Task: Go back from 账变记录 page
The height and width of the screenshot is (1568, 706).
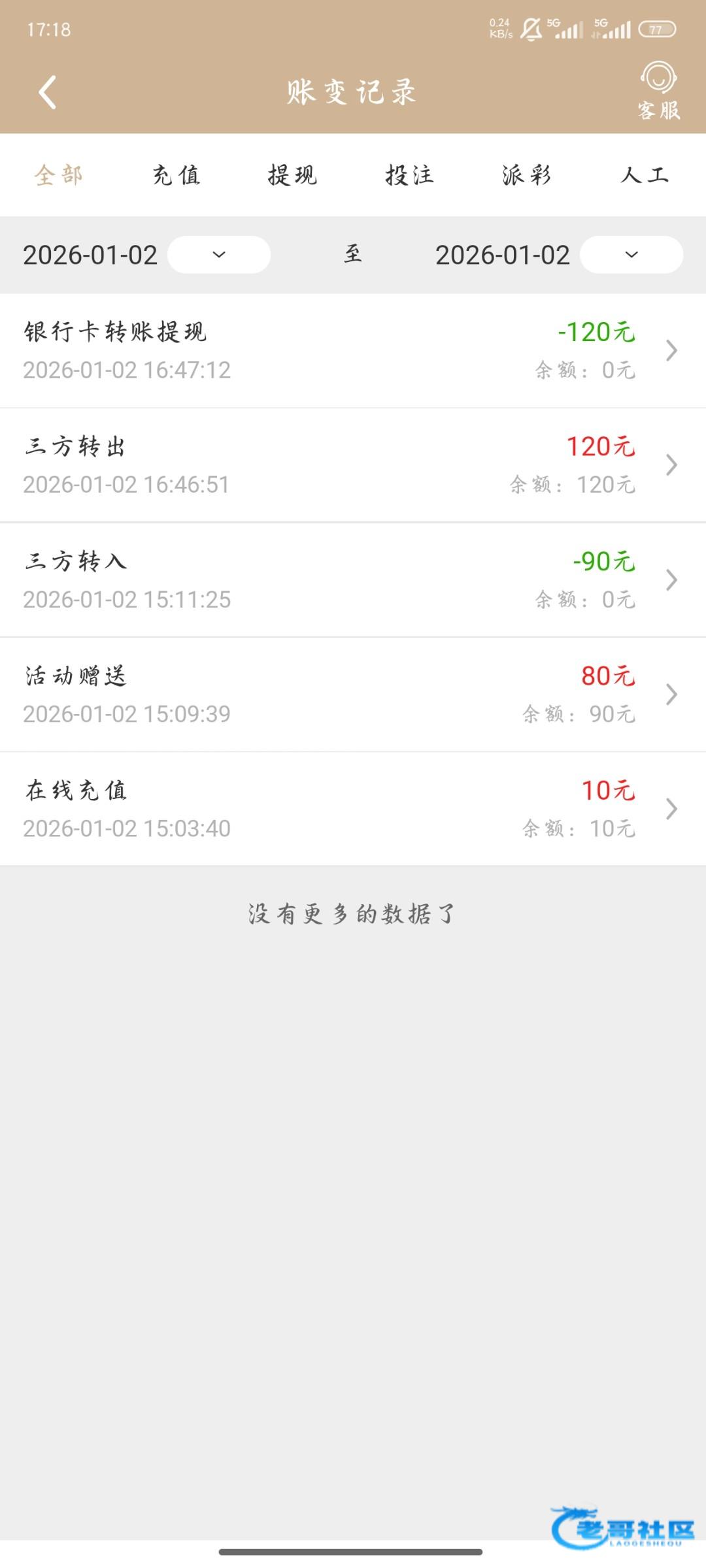Action: pyautogui.click(x=48, y=92)
